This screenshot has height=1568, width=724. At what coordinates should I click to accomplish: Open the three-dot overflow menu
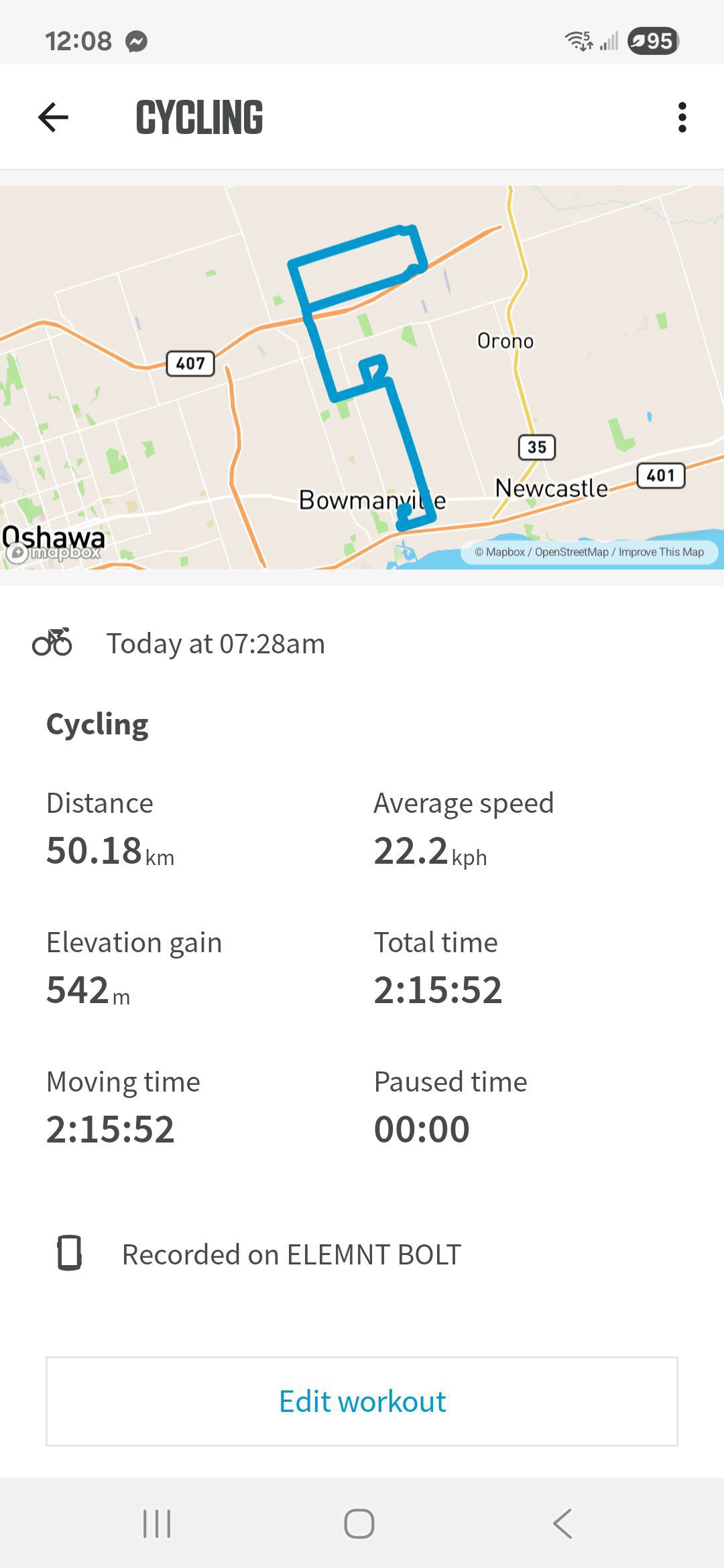tap(682, 117)
